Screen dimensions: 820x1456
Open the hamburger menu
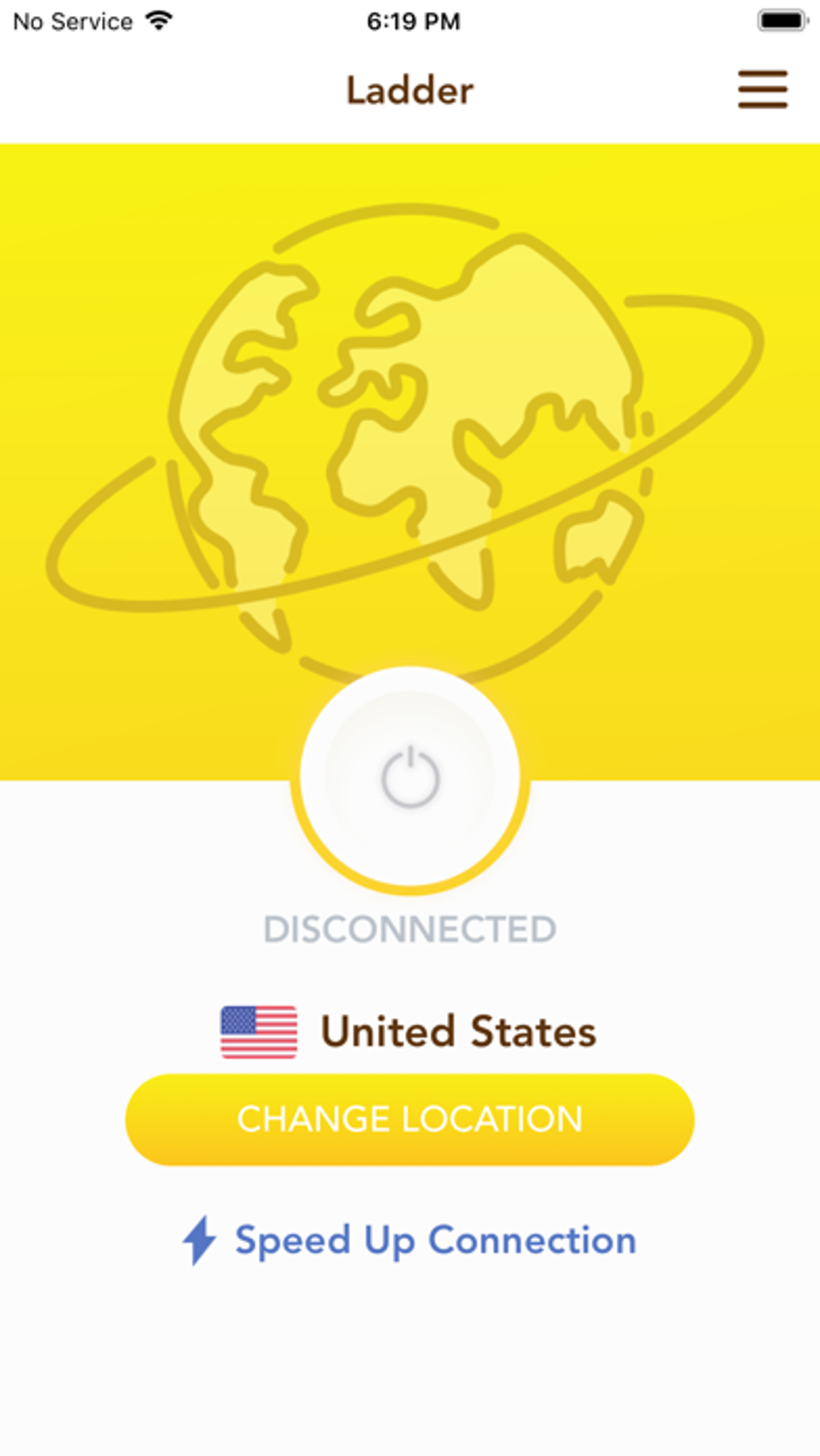click(762, 89)
